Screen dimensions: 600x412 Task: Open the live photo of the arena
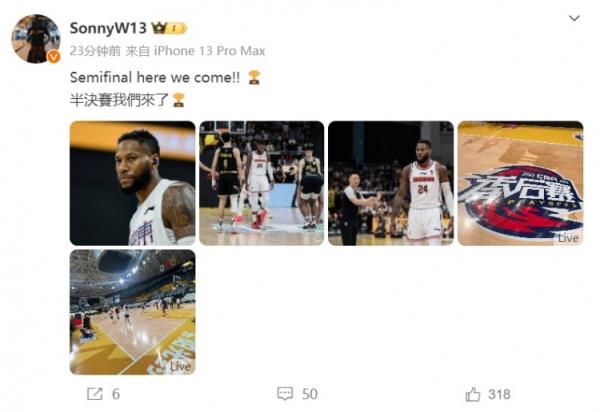pyautogui.click(x=132, y=311)
